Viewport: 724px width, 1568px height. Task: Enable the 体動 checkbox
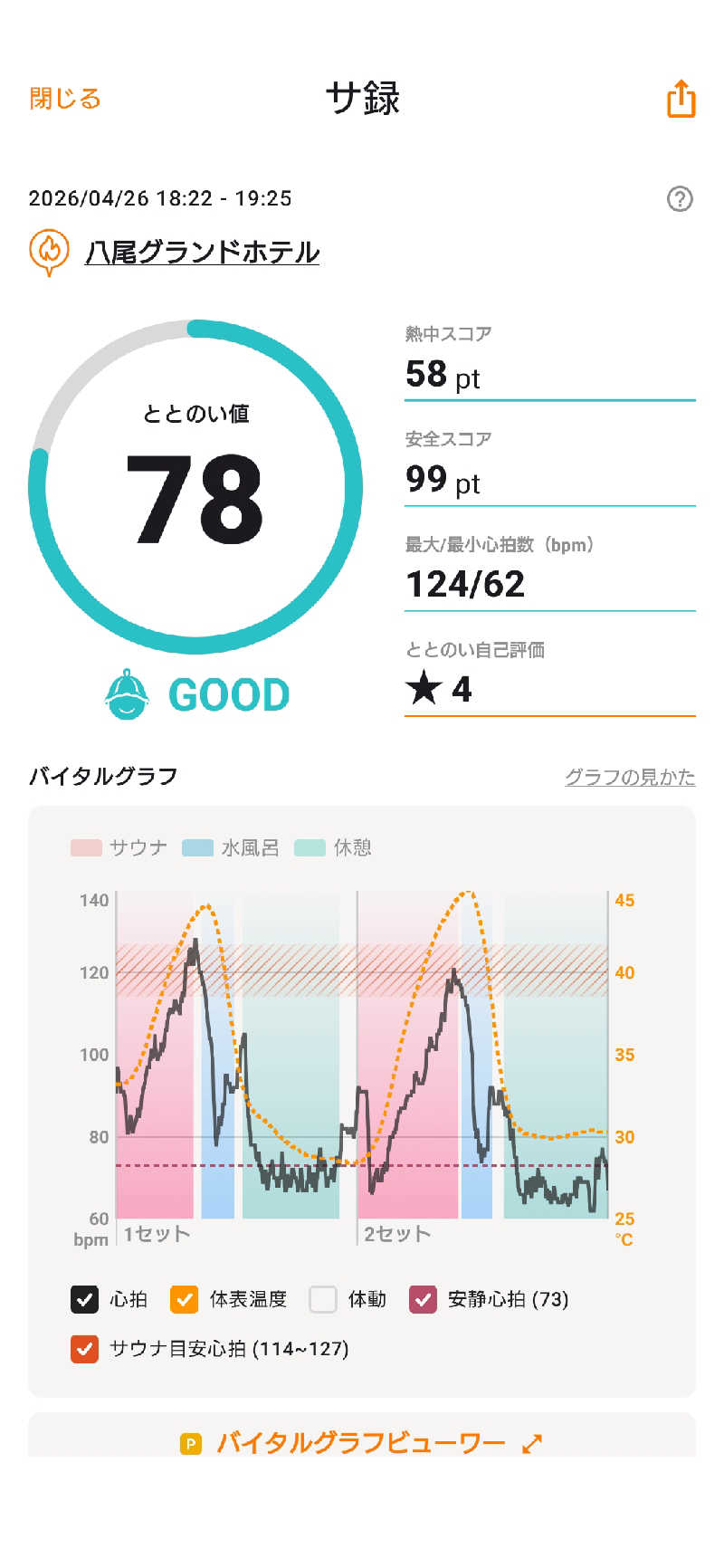(x=323, y=1299)
